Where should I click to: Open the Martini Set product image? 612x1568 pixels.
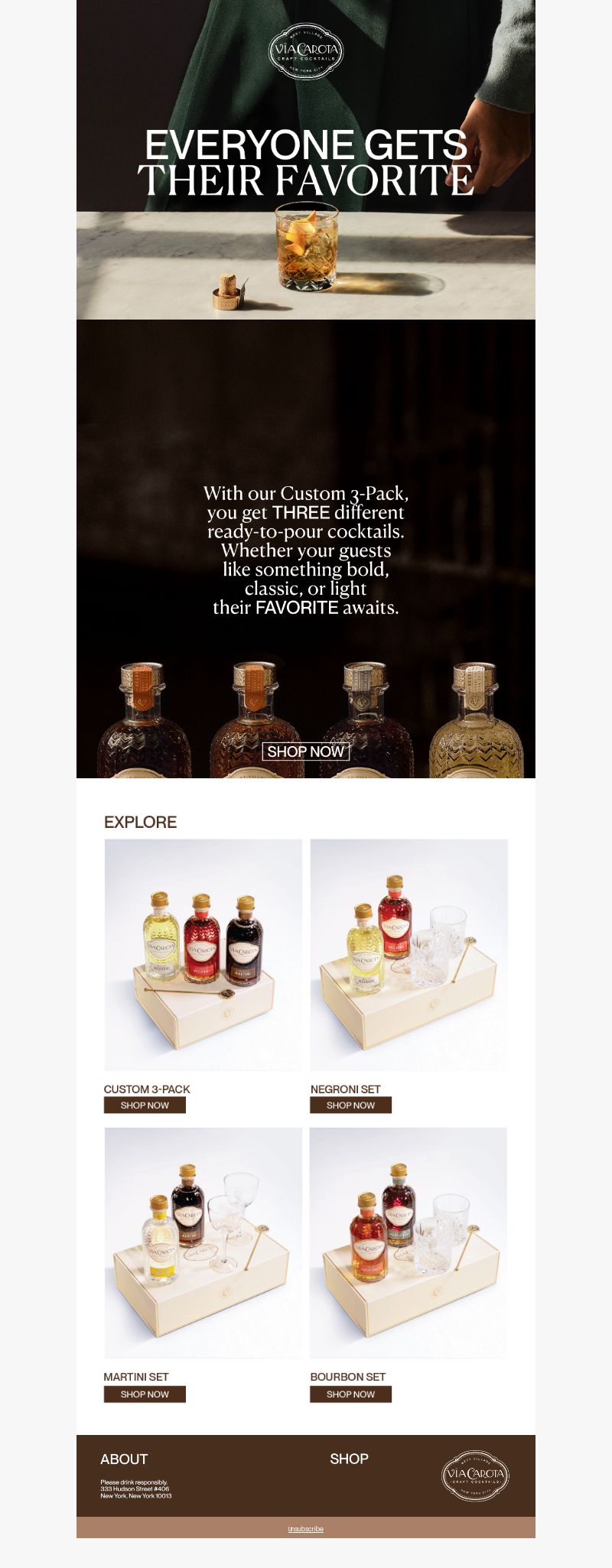click(203, 1242)
